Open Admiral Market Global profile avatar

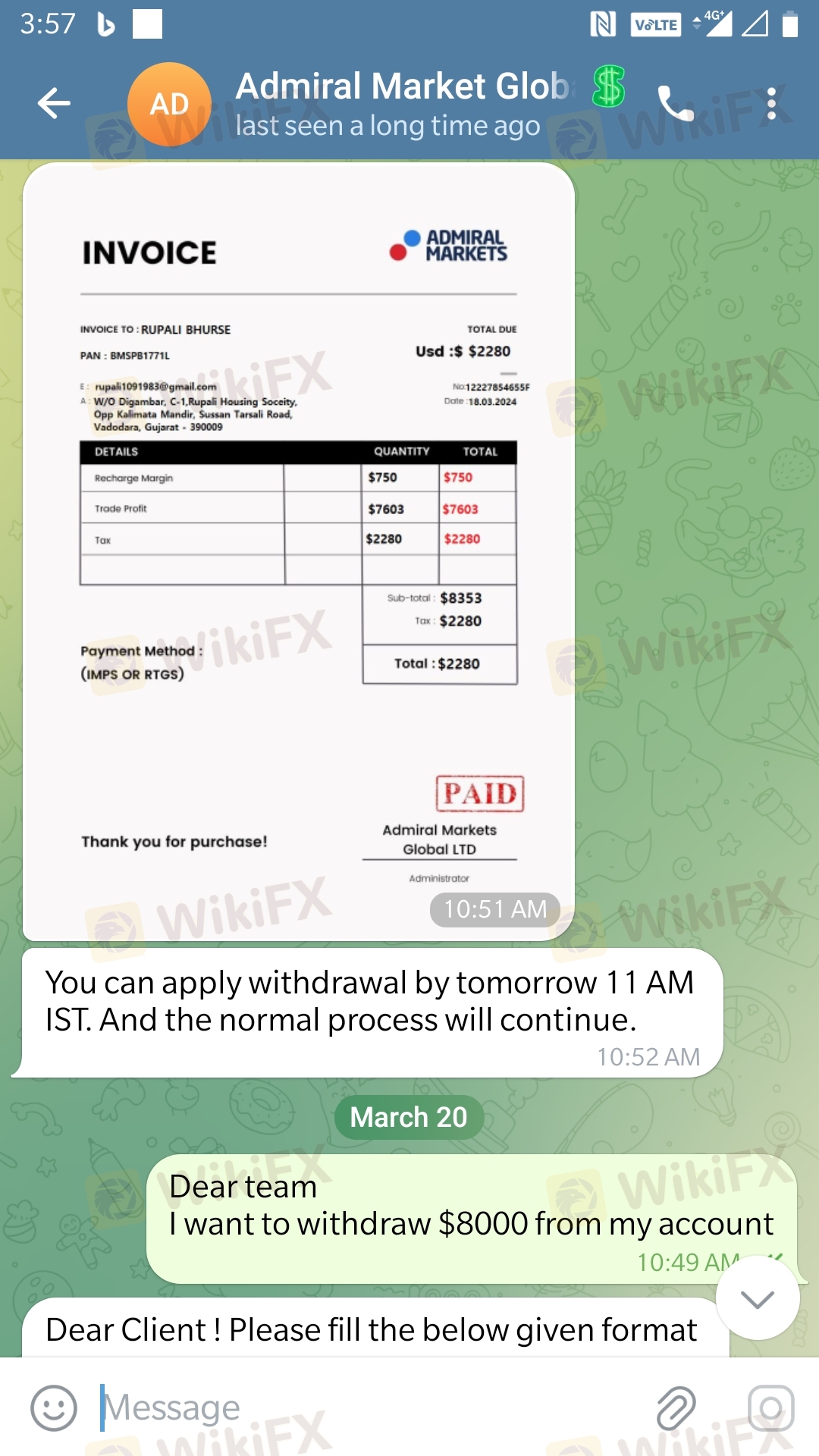[168, 104]
